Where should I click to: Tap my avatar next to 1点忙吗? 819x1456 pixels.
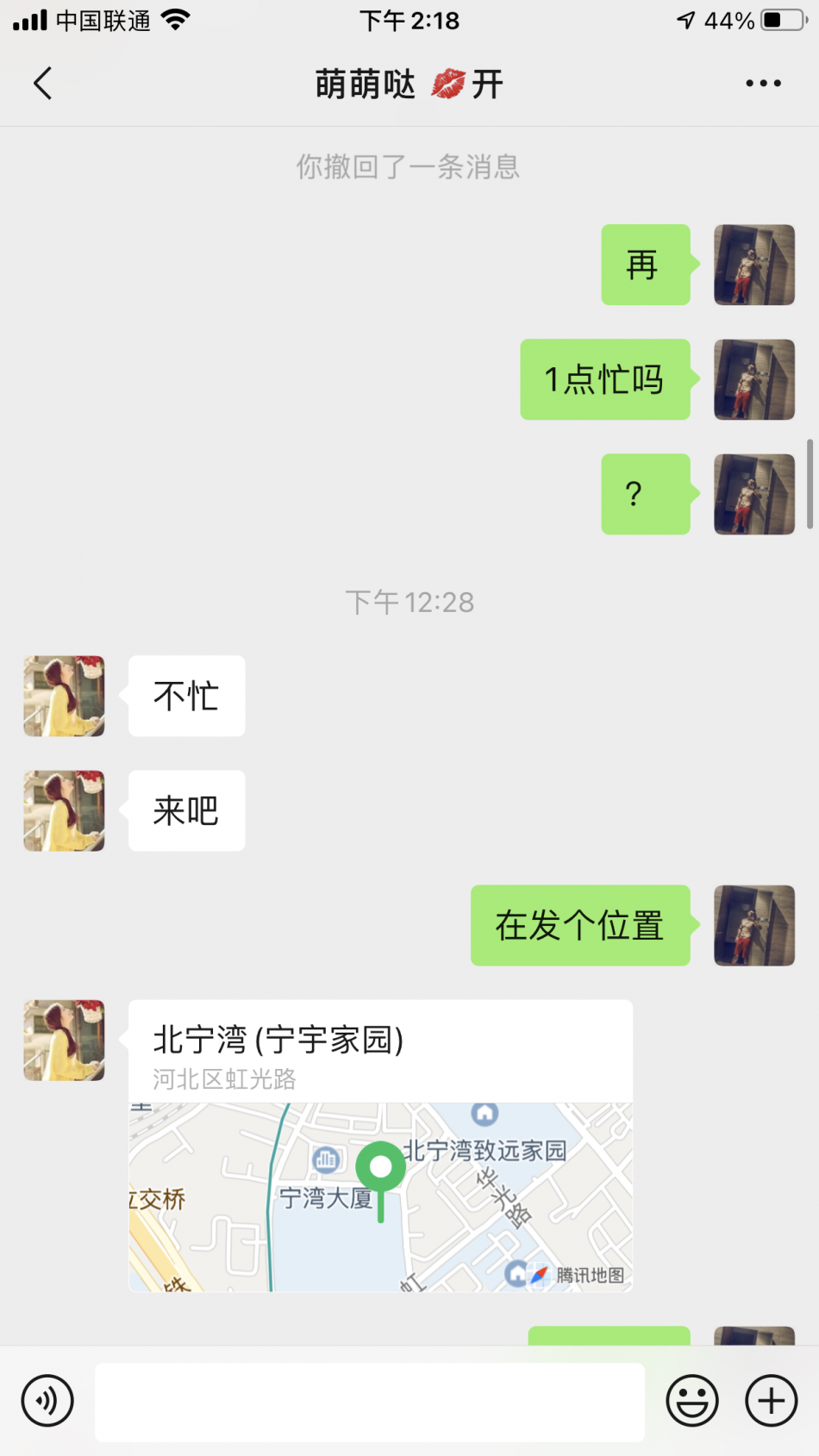(753, 380)
